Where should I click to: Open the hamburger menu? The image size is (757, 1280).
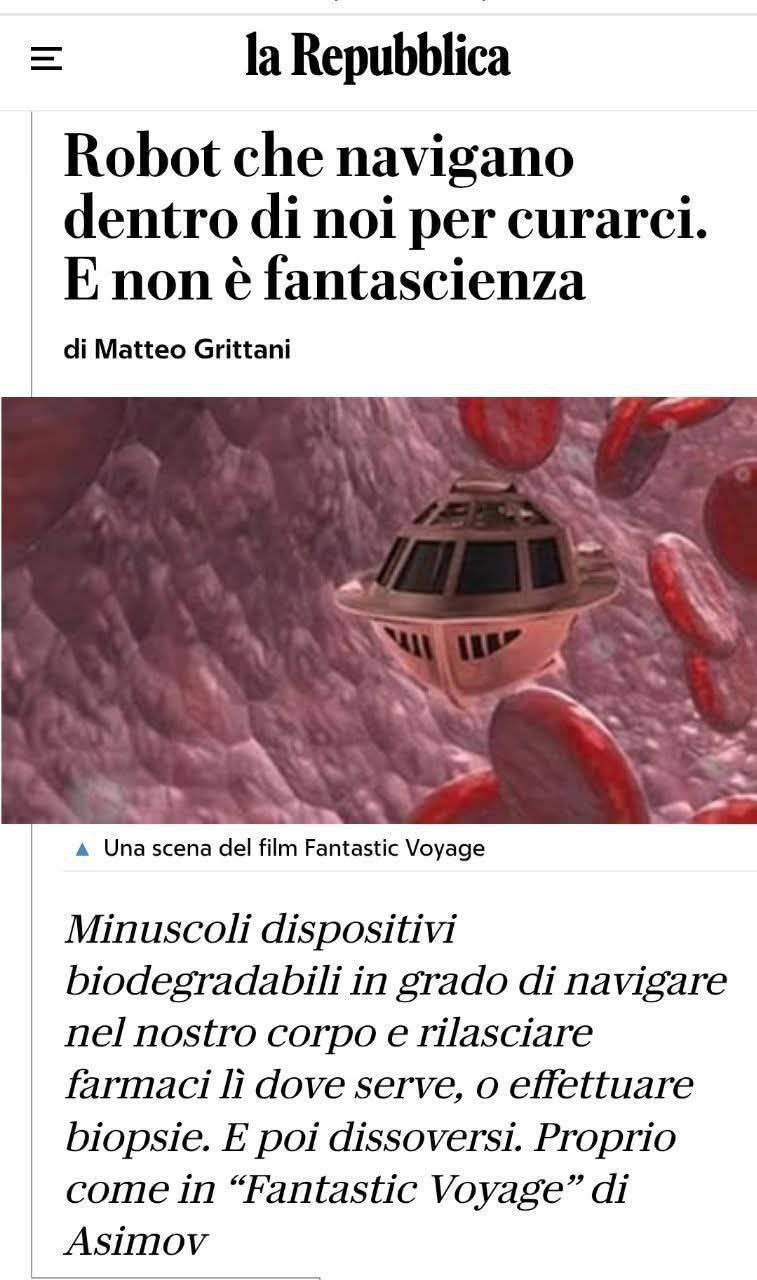46,60
